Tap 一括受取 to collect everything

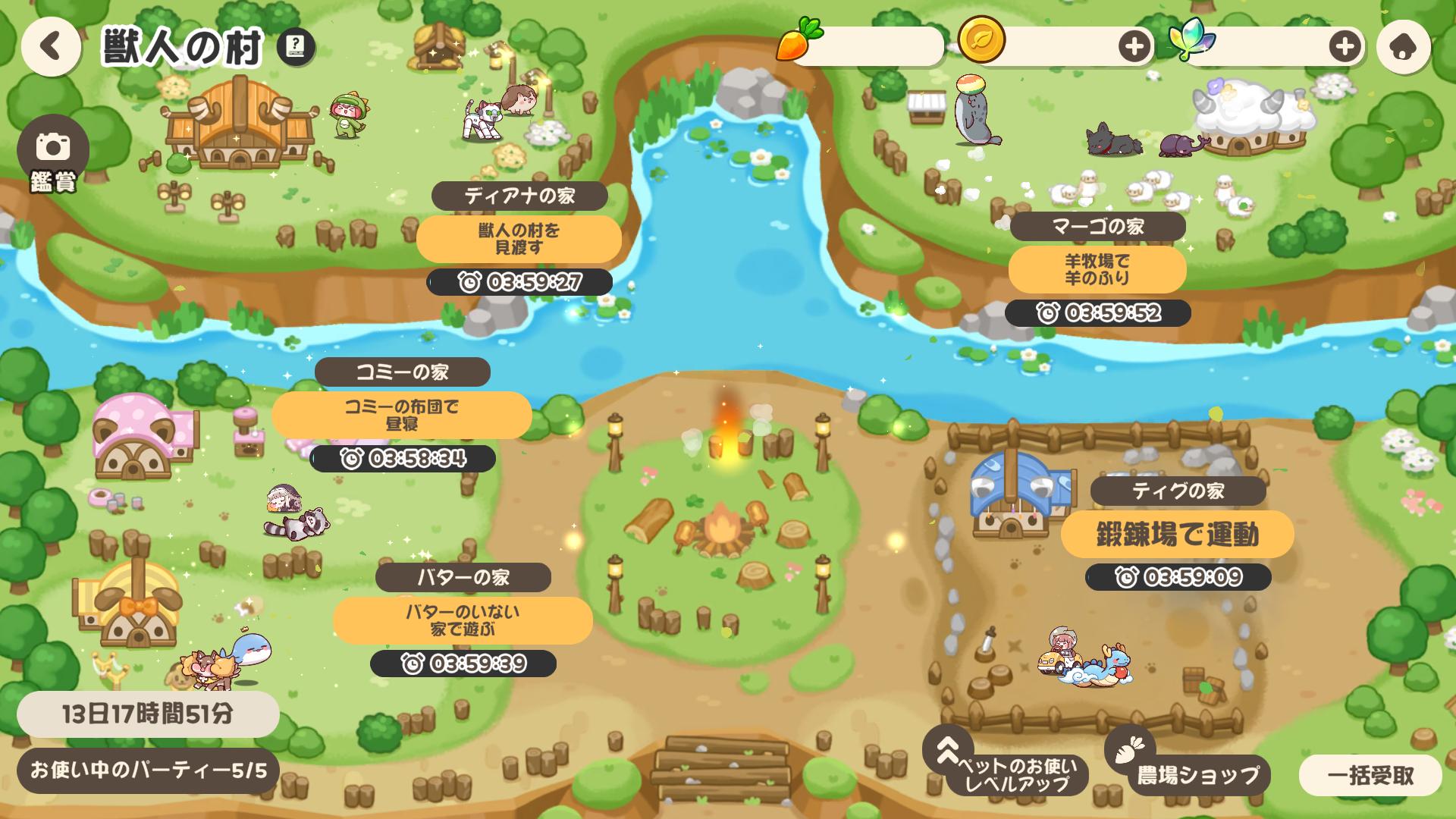(1370, 775)
